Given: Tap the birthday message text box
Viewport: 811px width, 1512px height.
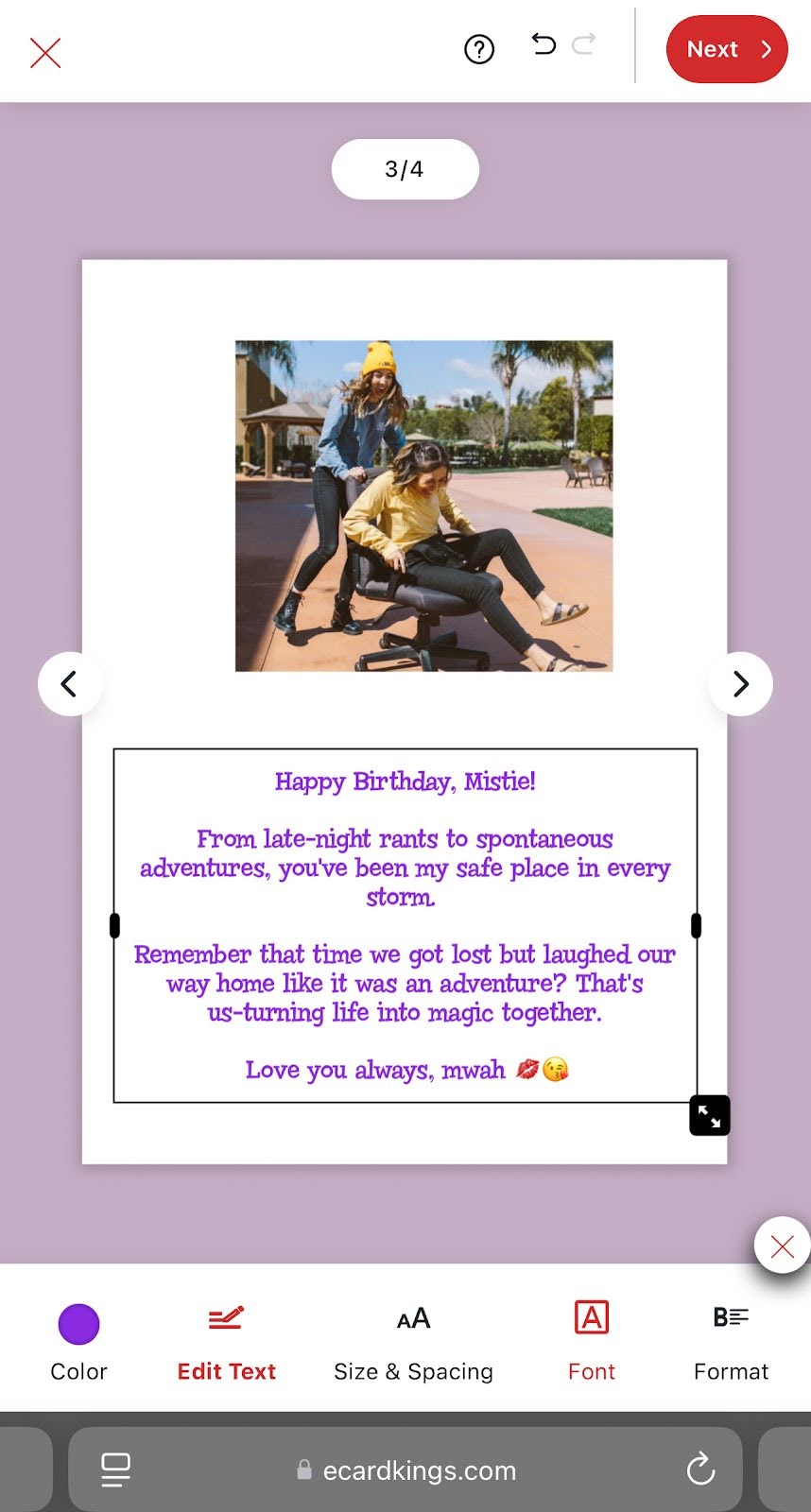Looking at the screenshot, I should [405, 925].
